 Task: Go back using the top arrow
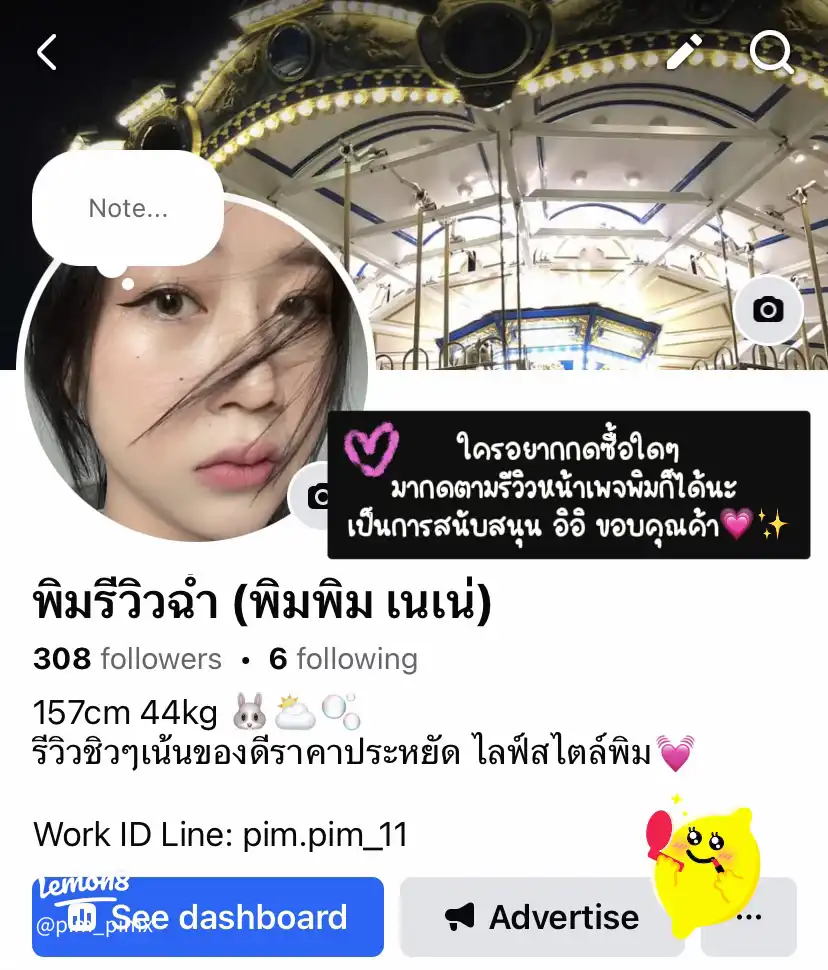(47, 52)
